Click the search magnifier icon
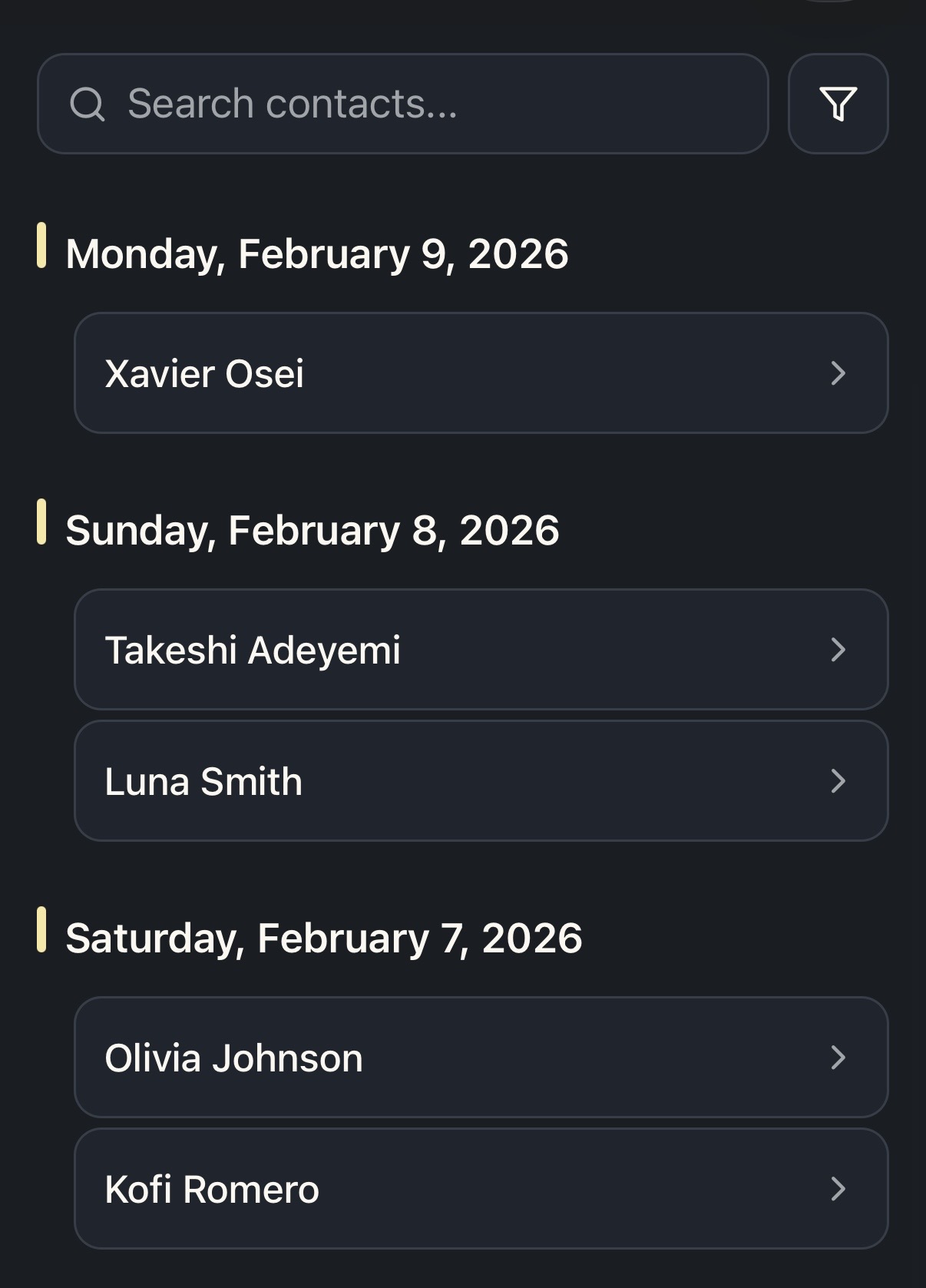This screenshot has width=926, height=1288. coord(90,104)
